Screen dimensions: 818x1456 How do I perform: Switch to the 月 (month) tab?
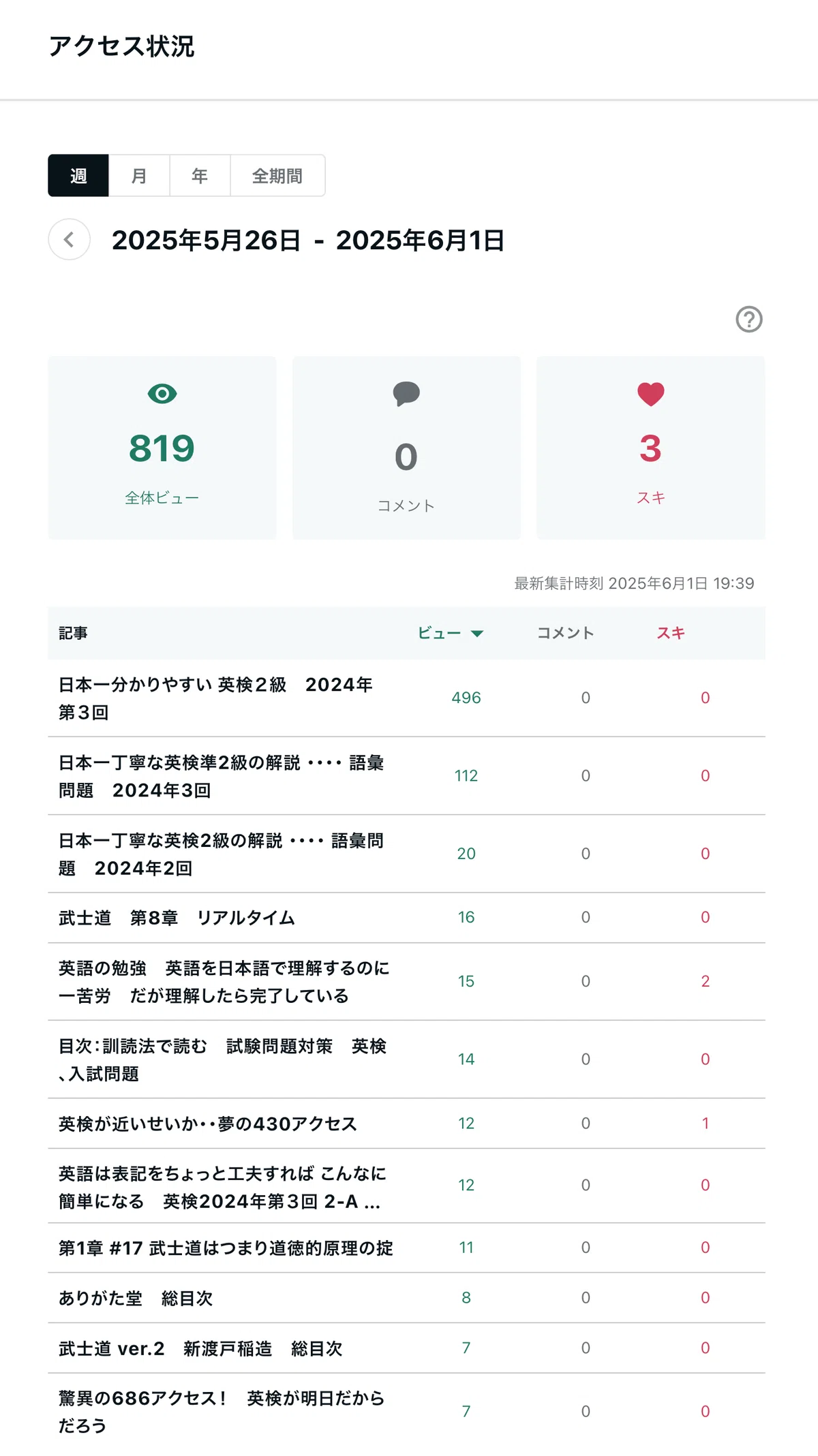click(139, 176)
